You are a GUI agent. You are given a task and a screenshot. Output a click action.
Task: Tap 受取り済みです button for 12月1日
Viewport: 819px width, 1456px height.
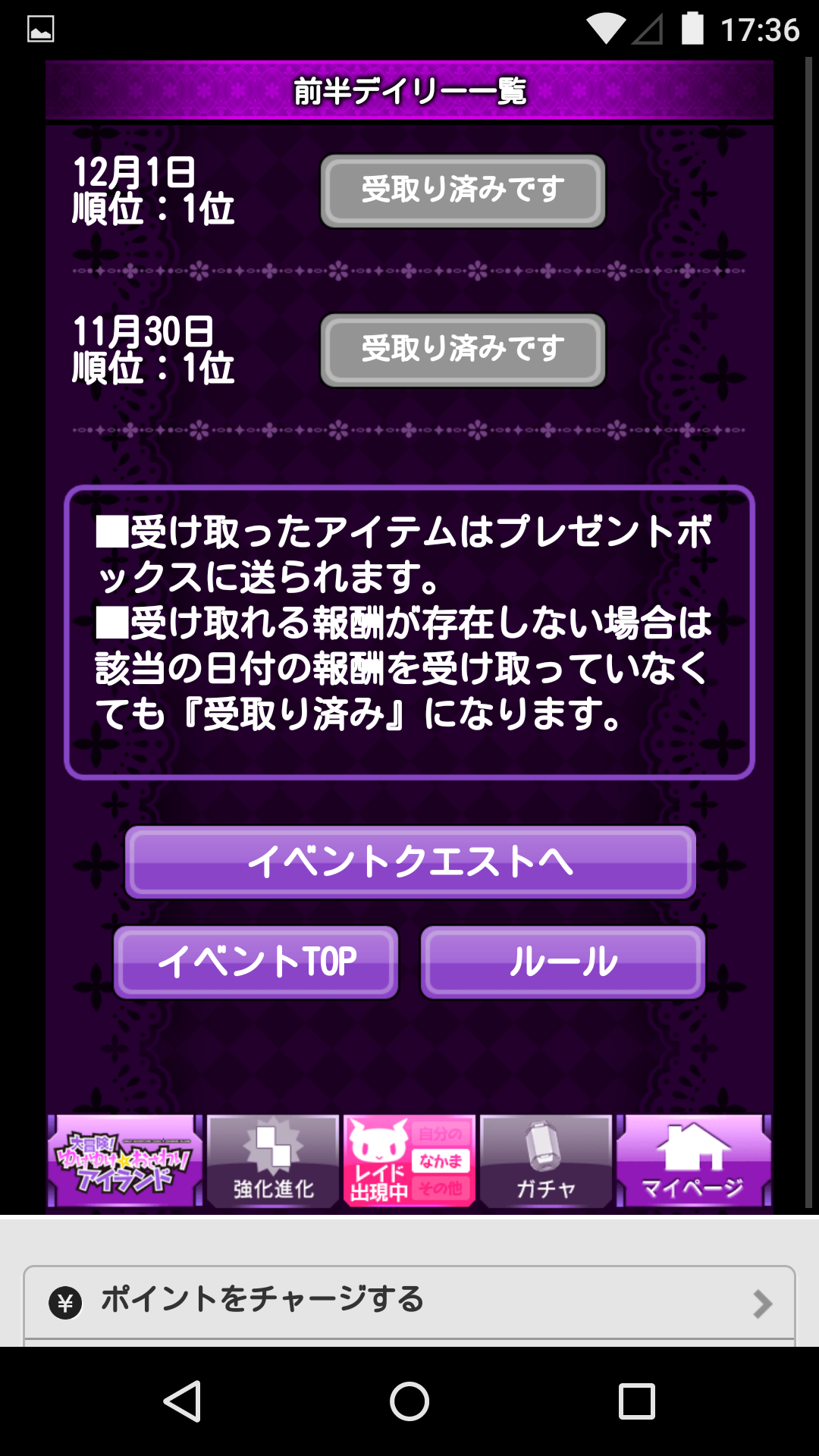pos(463,190)
